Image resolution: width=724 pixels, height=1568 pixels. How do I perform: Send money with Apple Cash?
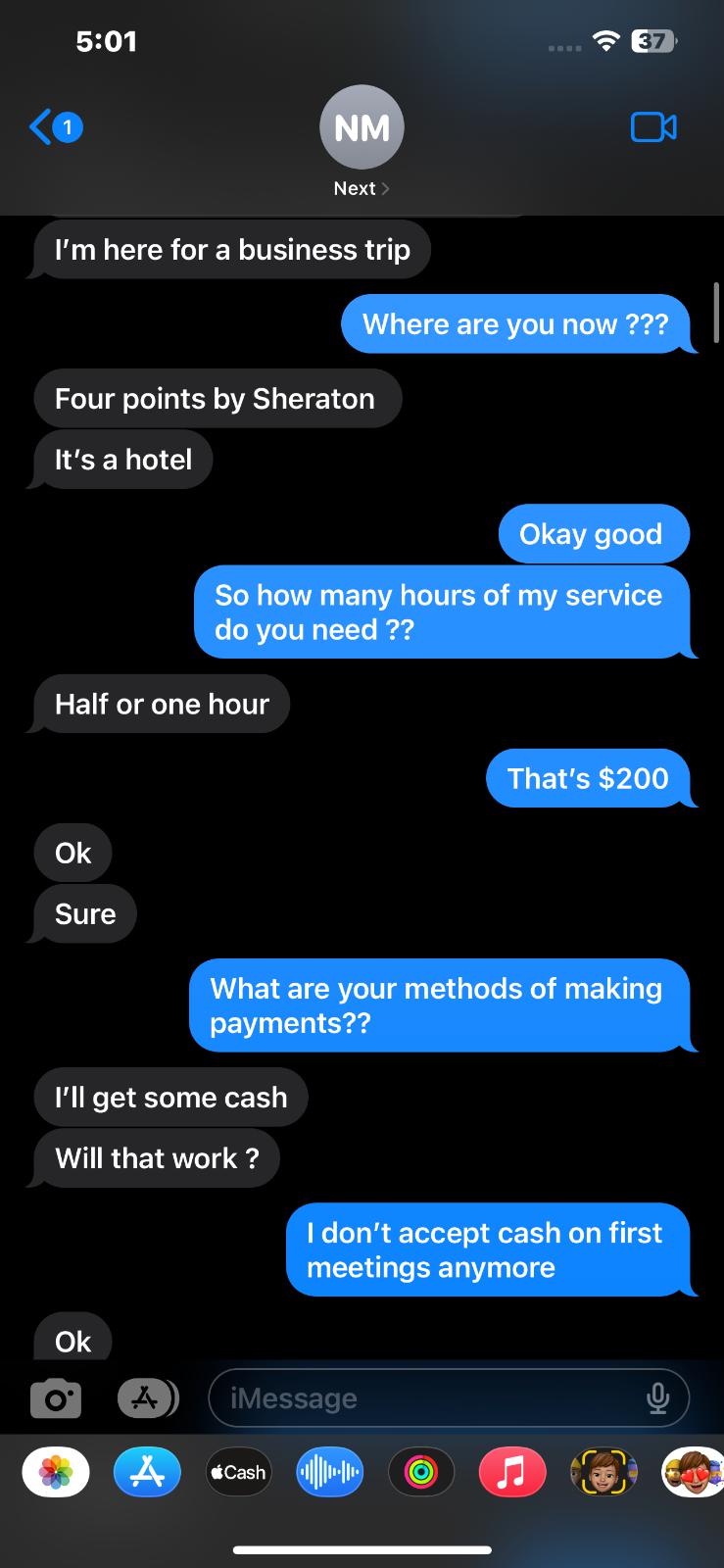click(238, 1472)
